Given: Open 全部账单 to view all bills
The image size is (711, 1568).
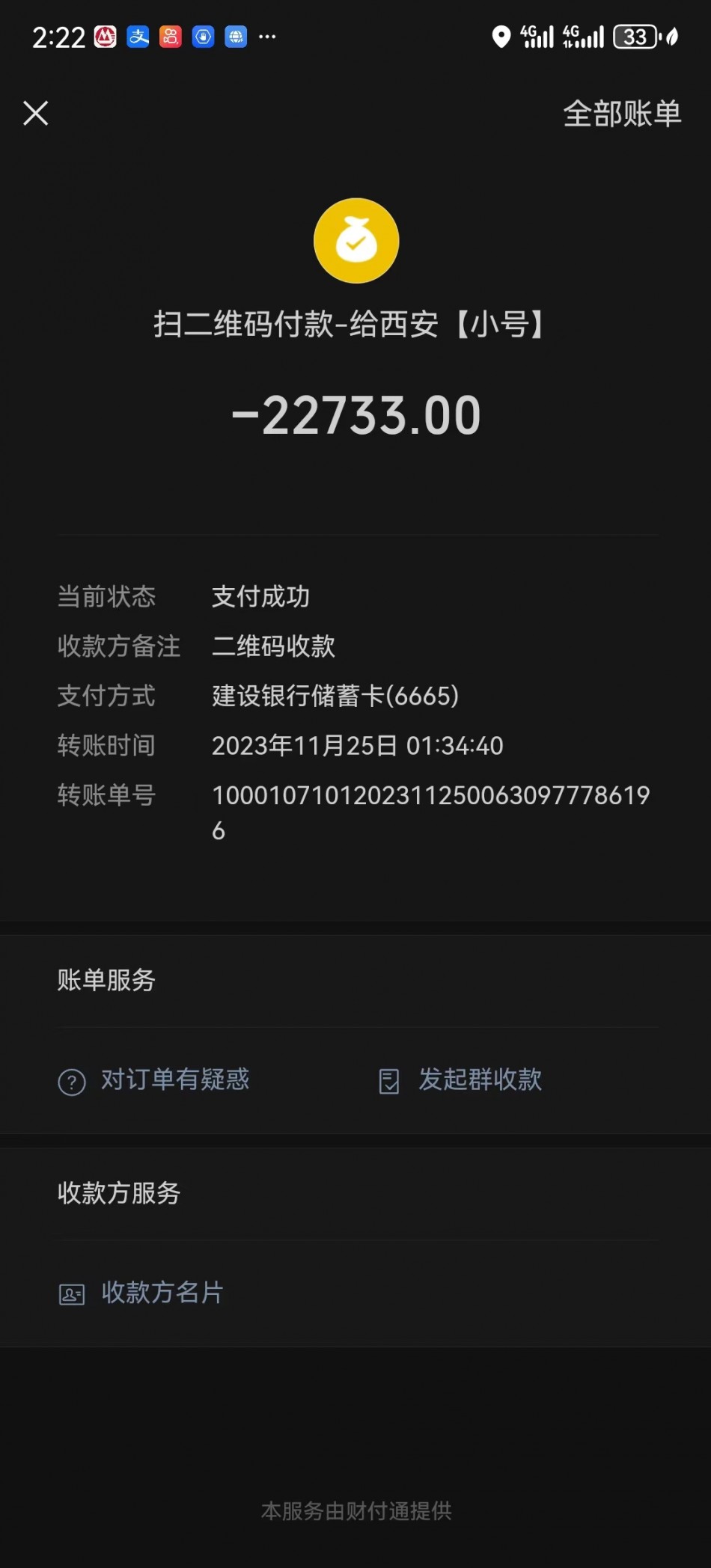Looking at the screenshot, I should tap(622, 114).
